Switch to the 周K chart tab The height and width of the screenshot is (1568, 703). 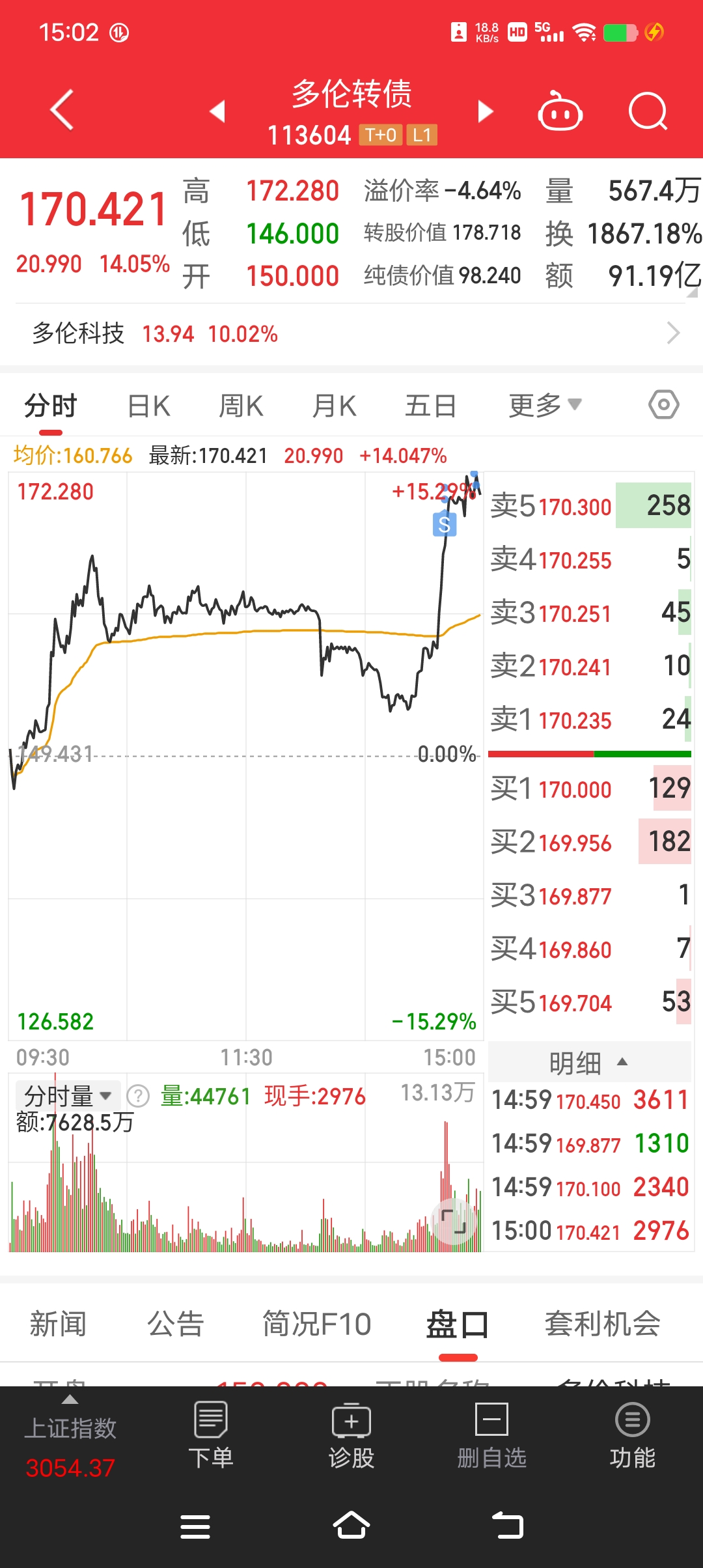tap(241, 406)
